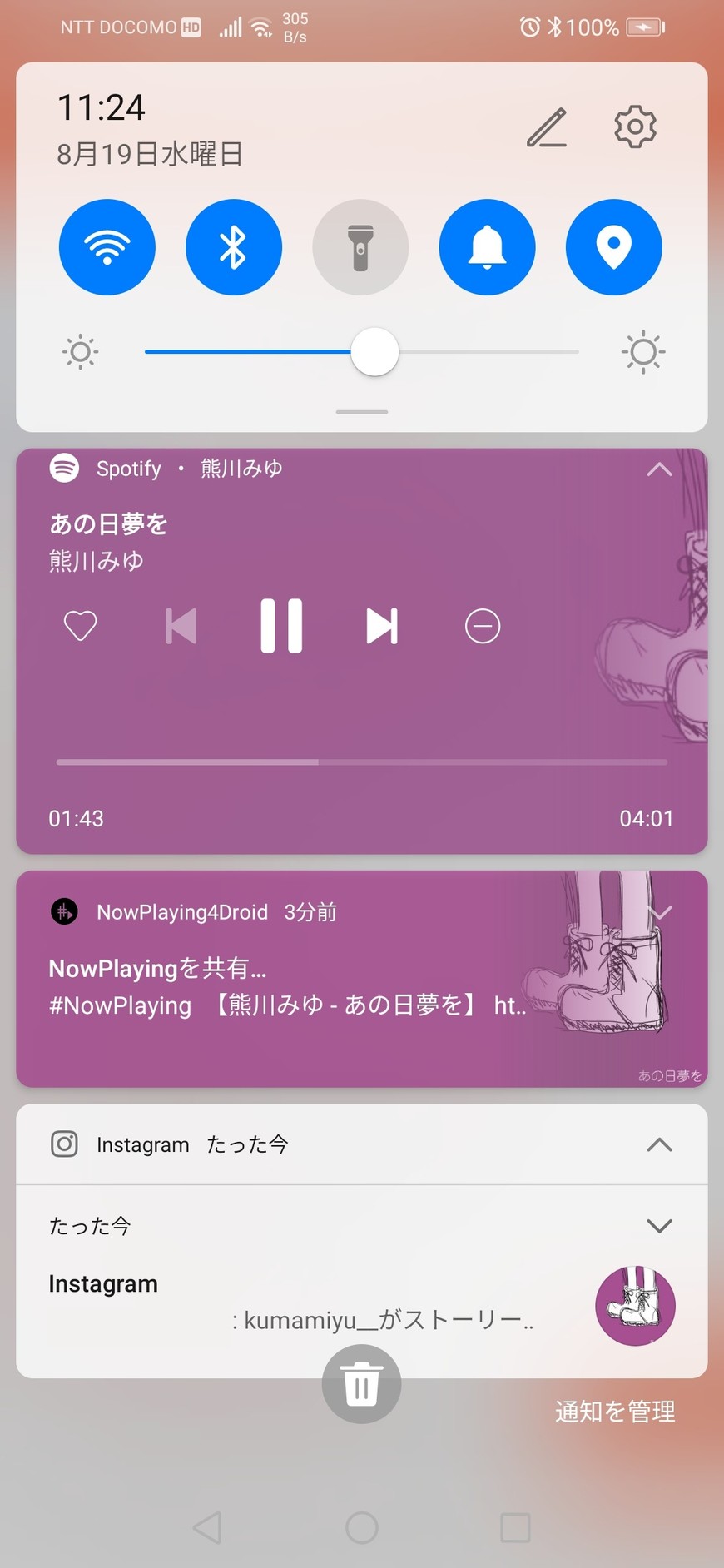Disable the location tile
Viewport: 724px width, 1568px height.
613,247
